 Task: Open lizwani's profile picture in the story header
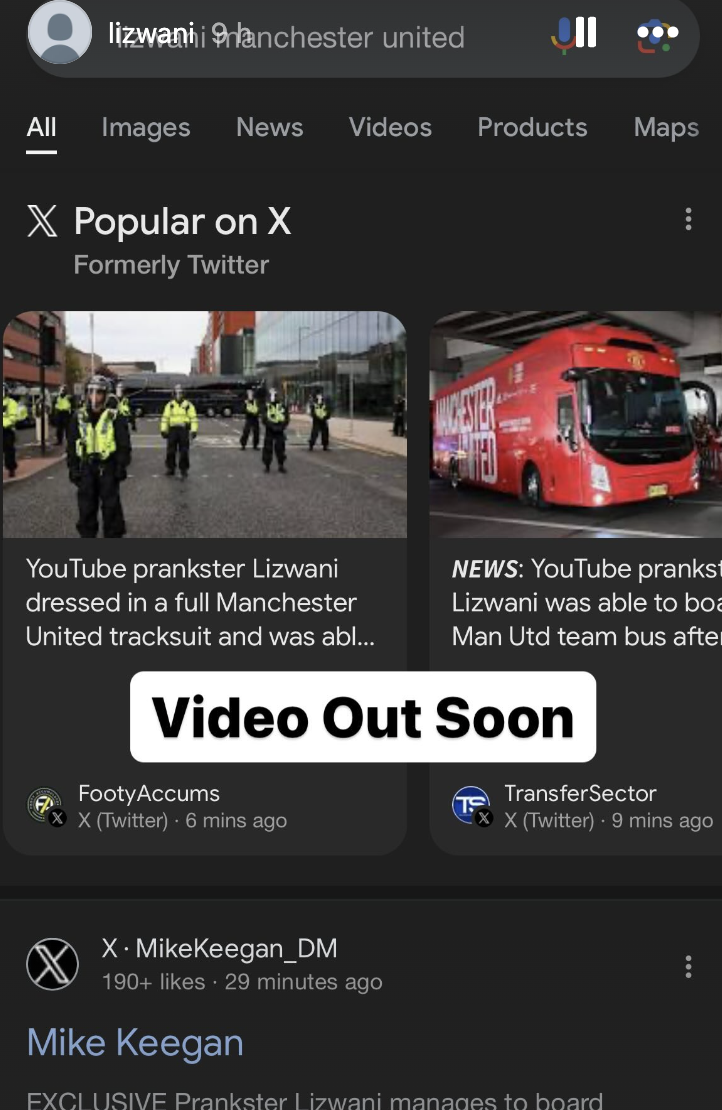click(x=60, y=32)
